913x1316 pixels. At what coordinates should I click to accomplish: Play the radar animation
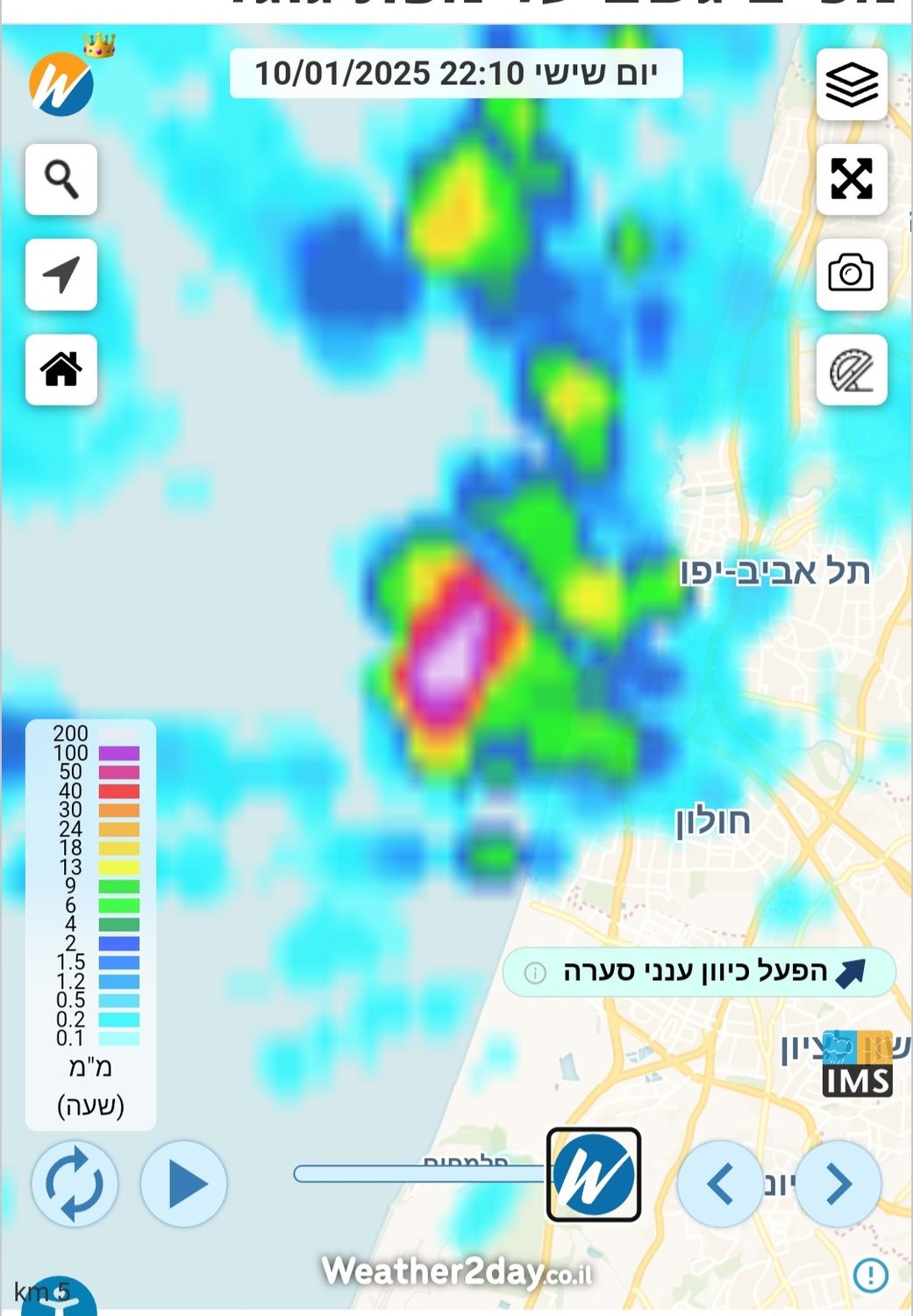pyautogui.click(x=184, y=1184)
